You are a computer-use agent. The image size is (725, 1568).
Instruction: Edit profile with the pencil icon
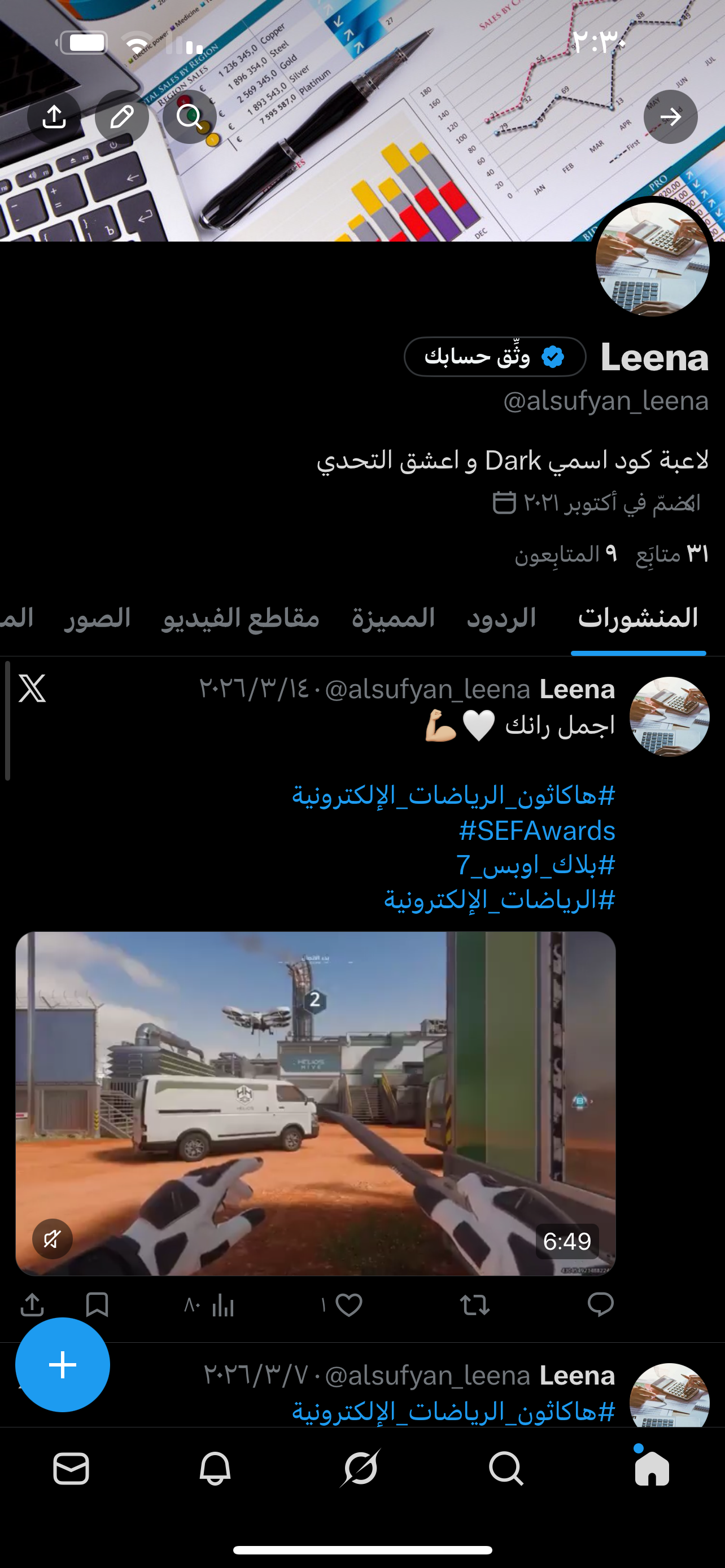pyautogui.click(x=122, y=117)
